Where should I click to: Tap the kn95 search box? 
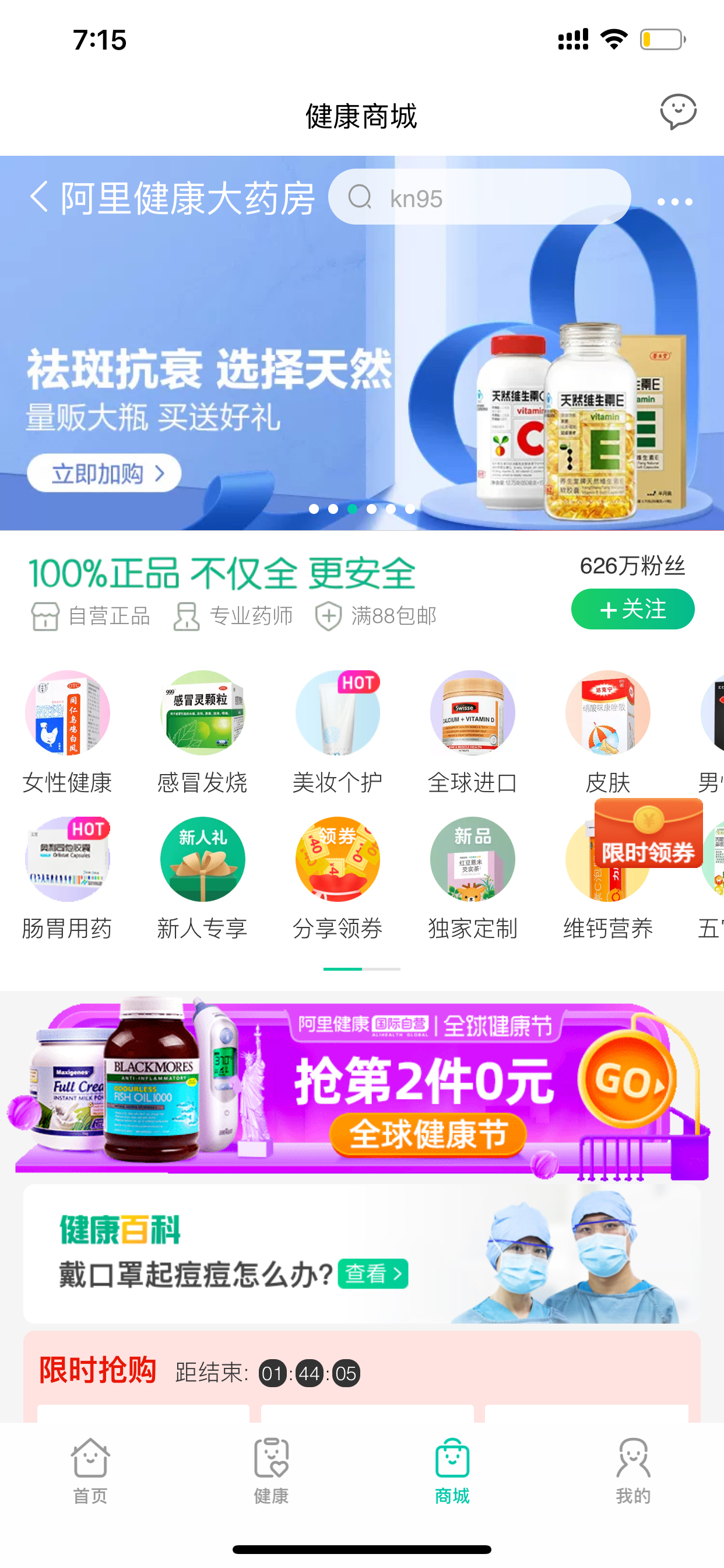pos(479,197)
